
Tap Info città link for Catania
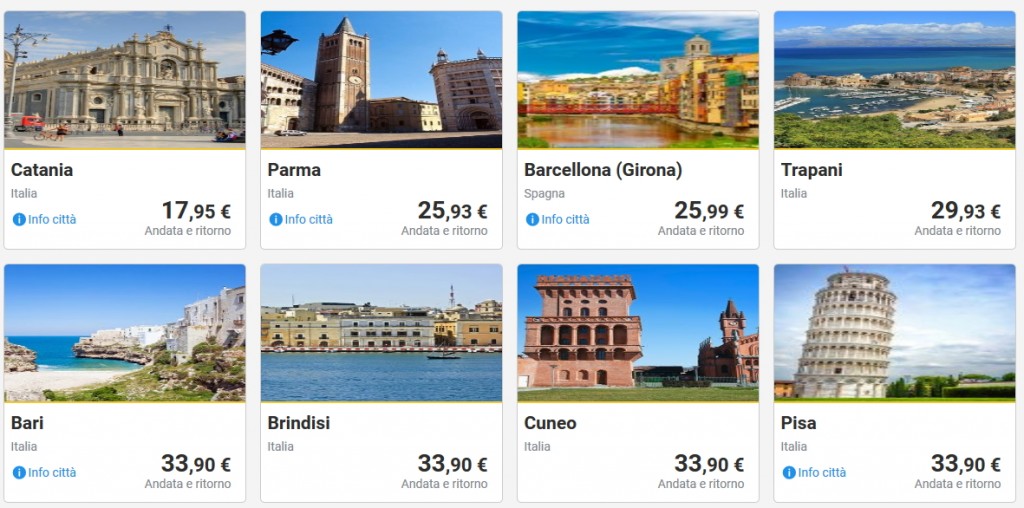tap(45, 219)
